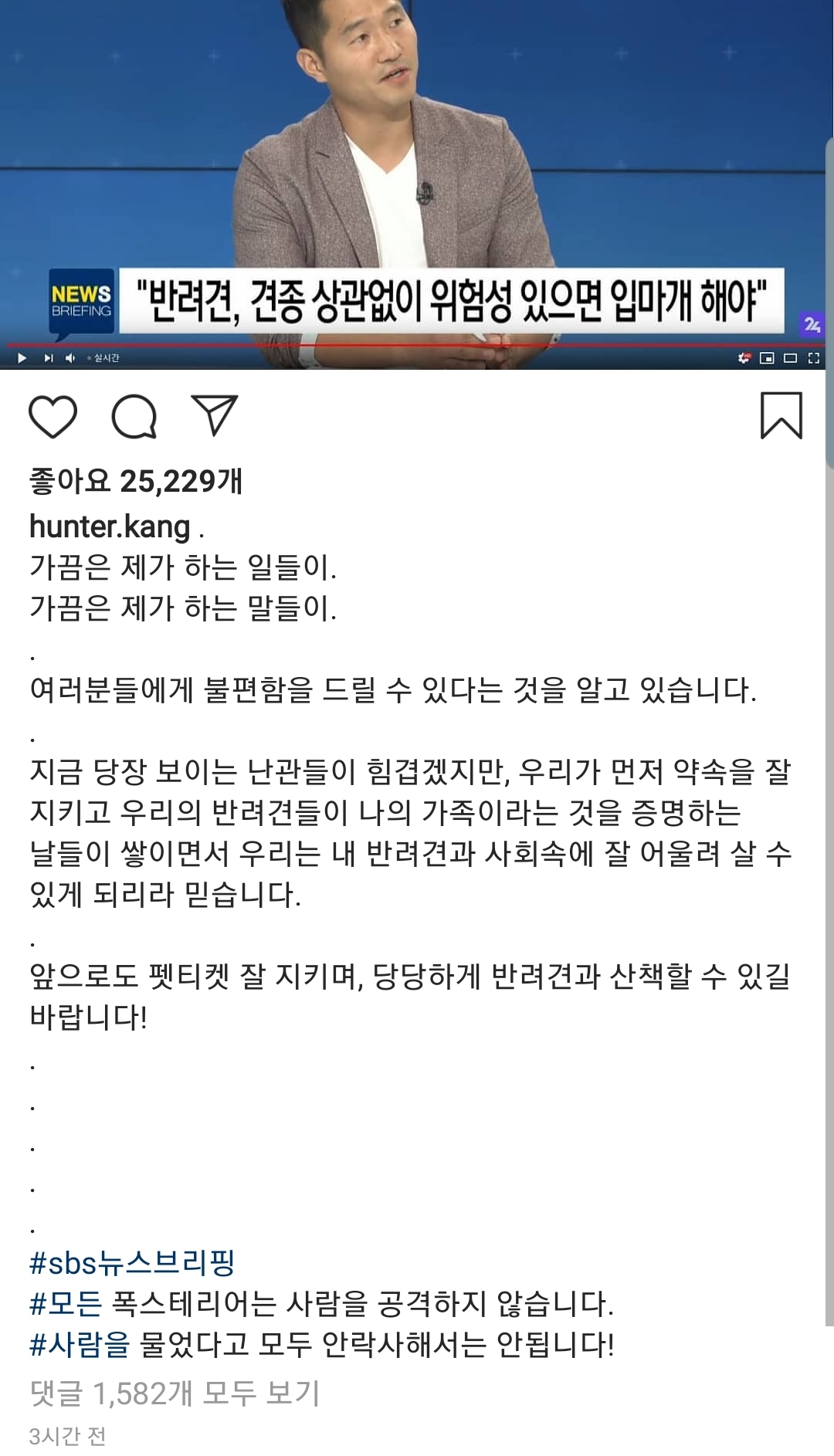The width and height of the screenshot is (834, 1456).
Task: Like hunter.kang's post with the heart icon
Action: click(x=53, y=417)
